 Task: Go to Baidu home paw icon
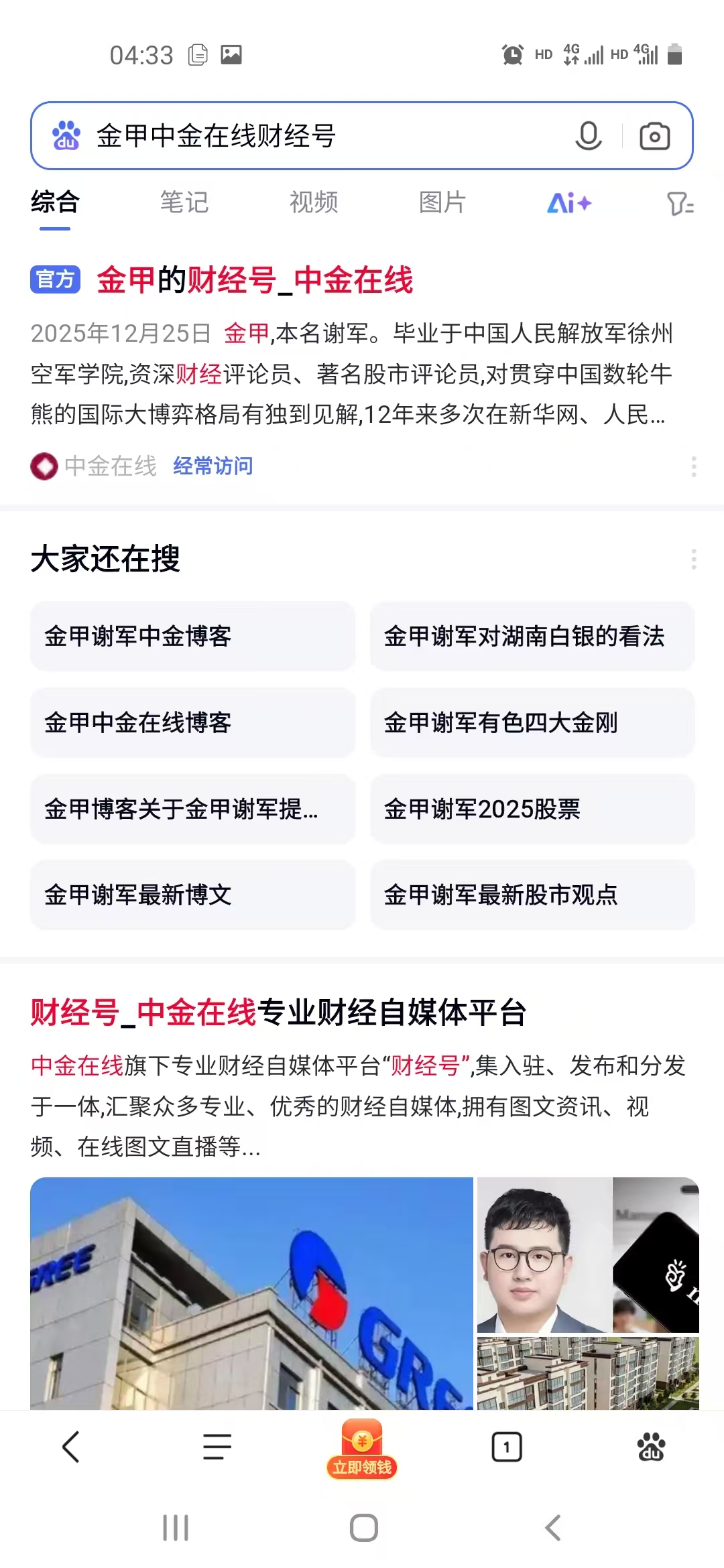tap(651, 1447)
